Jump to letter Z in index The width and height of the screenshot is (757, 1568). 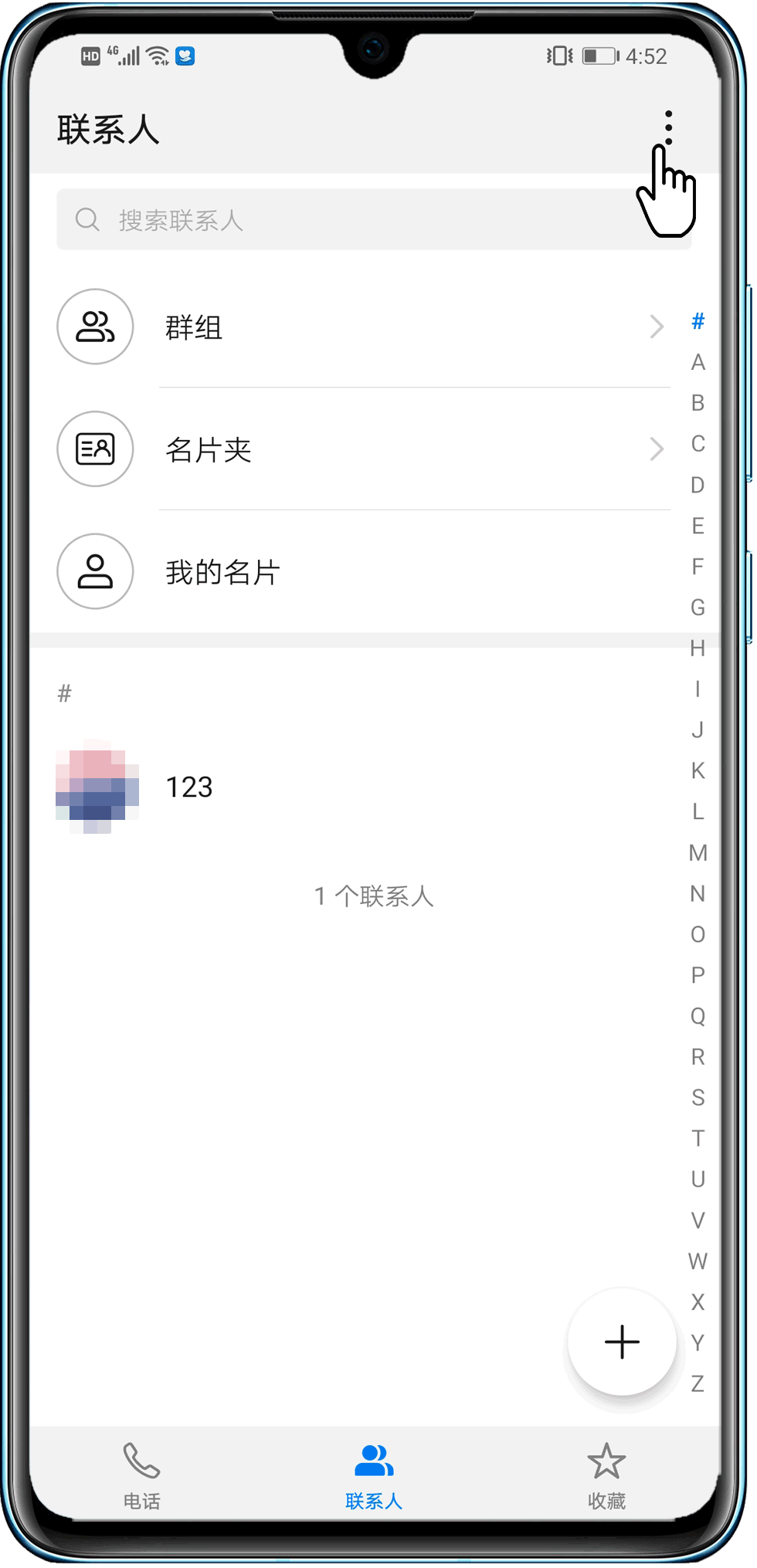pyautogui.click(x=698, y=1383)
